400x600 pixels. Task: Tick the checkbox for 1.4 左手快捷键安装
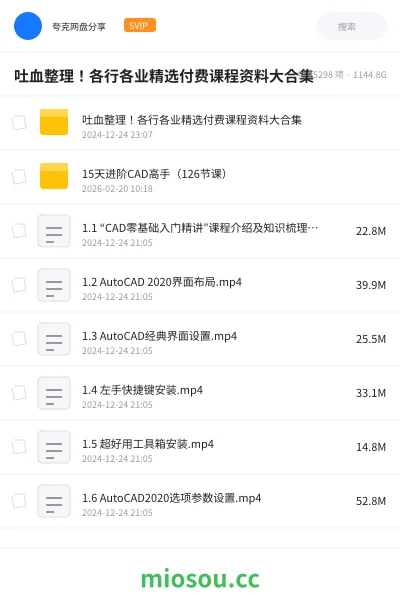(x=19, y=393)
